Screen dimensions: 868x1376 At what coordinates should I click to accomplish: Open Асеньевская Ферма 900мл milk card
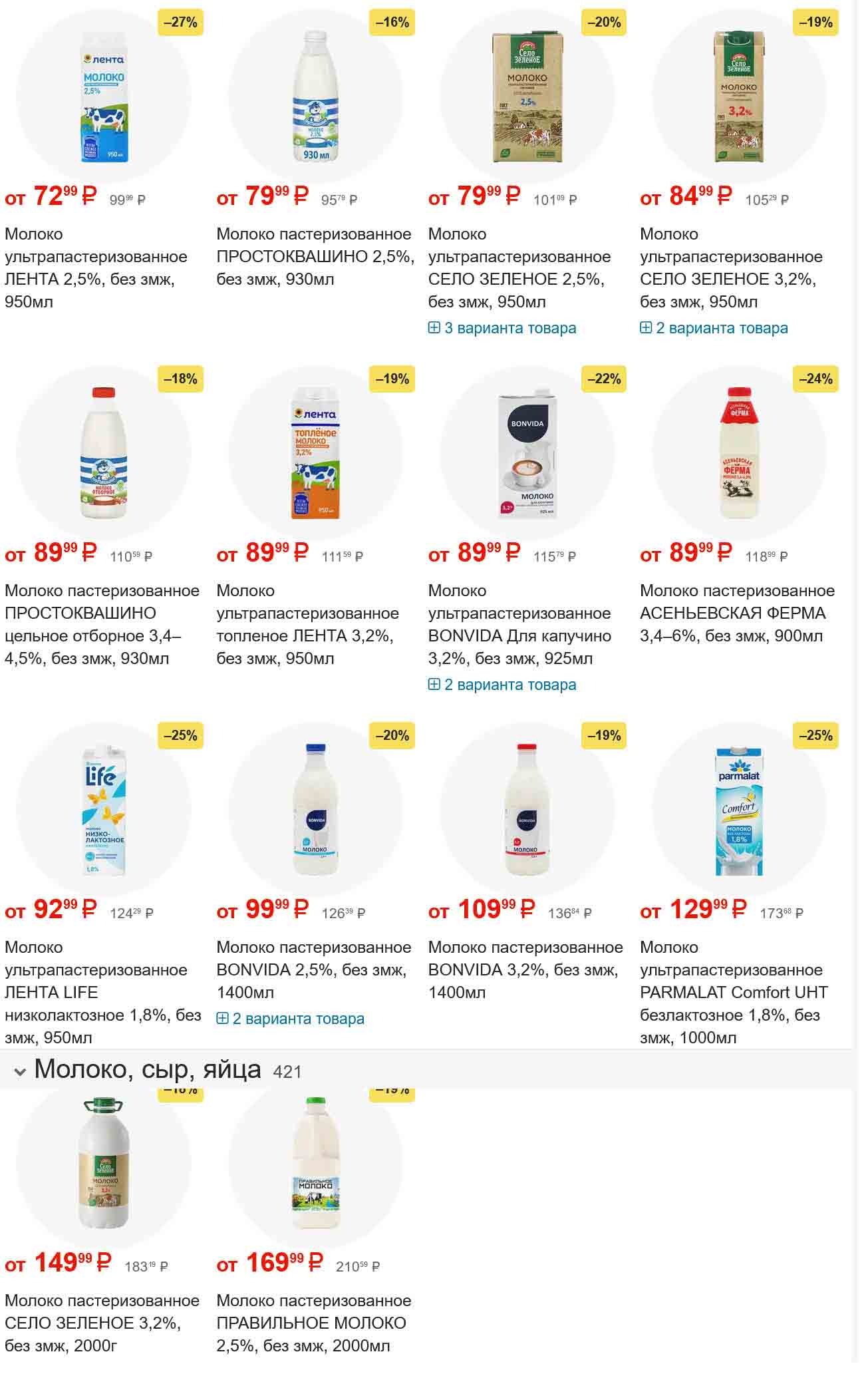point(736,613)
